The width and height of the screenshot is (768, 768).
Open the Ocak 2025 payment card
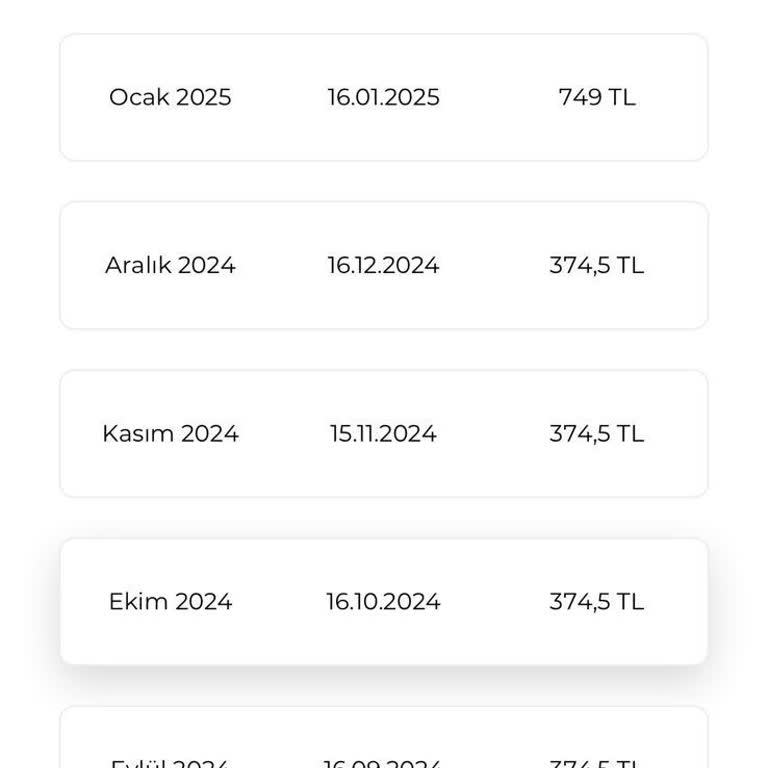click(x=383, y=97)
